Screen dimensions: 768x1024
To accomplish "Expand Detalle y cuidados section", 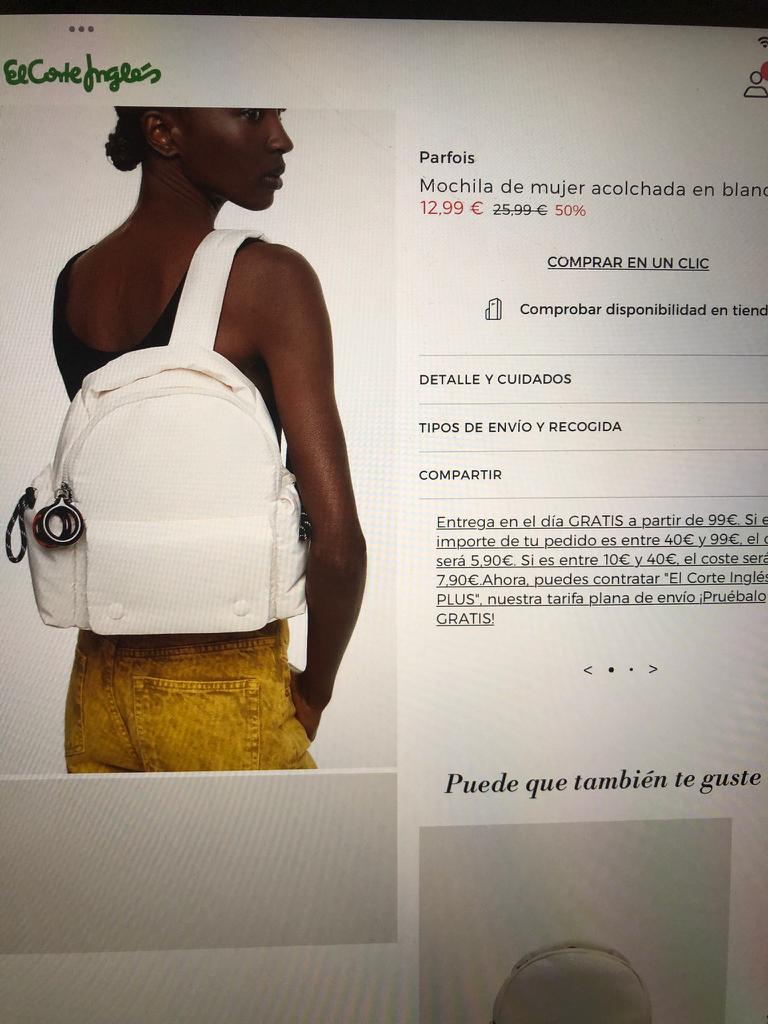I will [593, 379].
